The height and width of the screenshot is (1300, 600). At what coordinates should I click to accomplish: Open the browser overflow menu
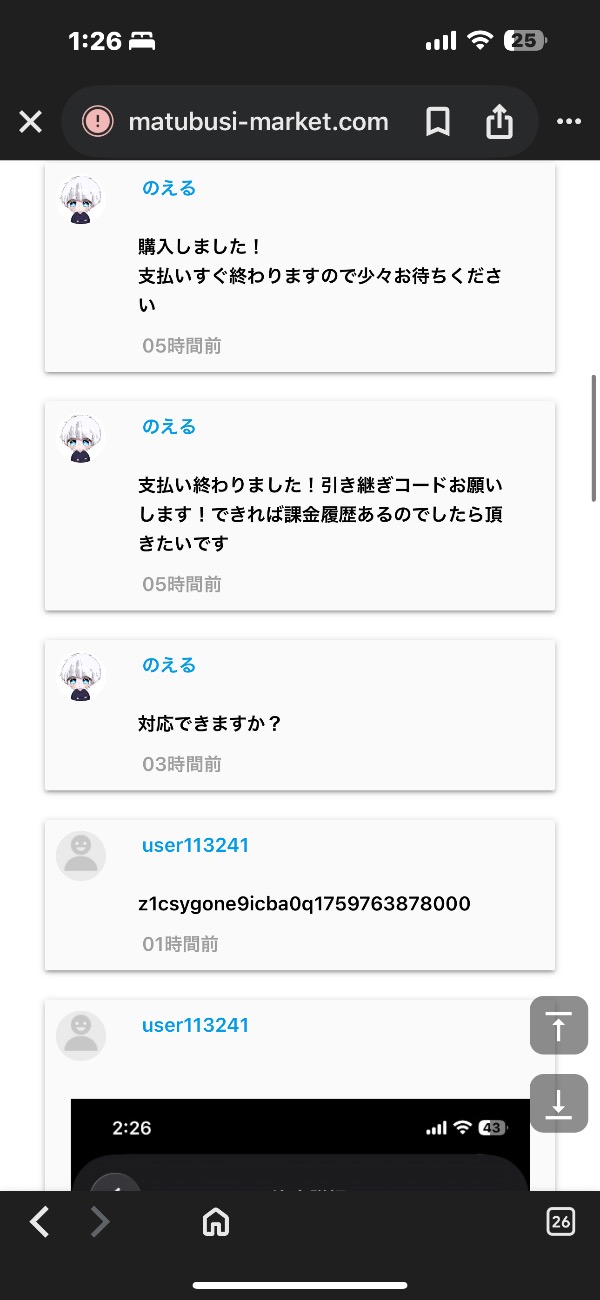568,122
